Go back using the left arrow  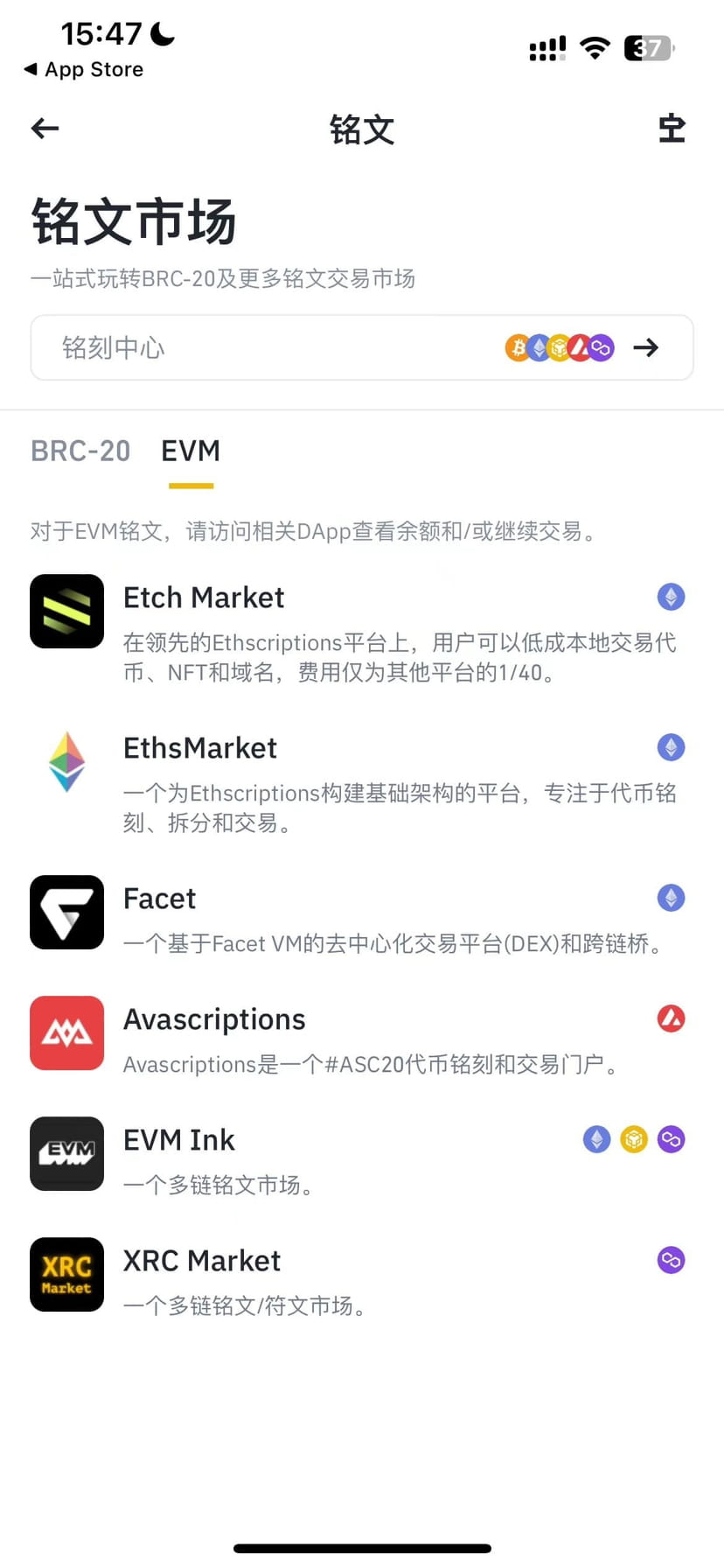44,129
